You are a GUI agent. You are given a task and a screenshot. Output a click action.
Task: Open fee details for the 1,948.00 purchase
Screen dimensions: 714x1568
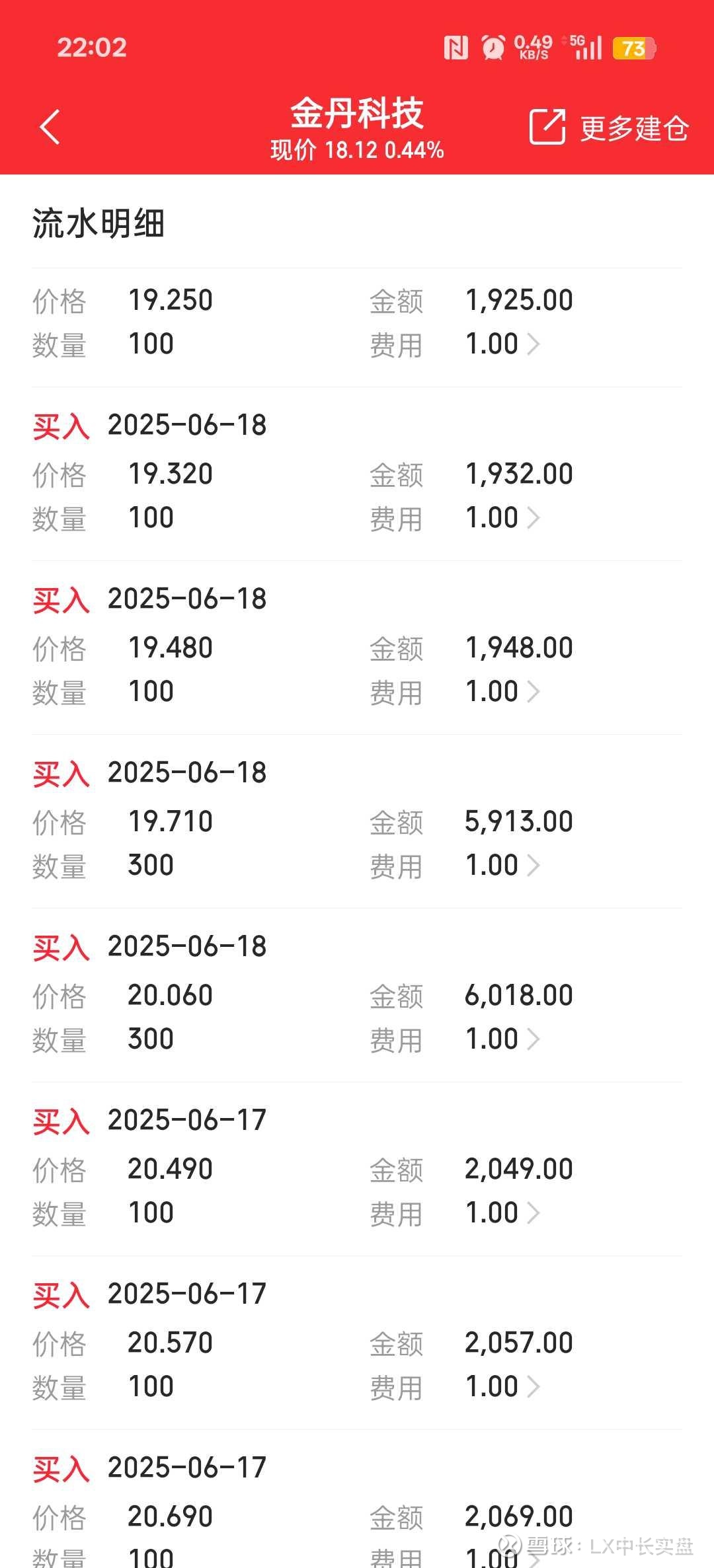pos(533,692)
